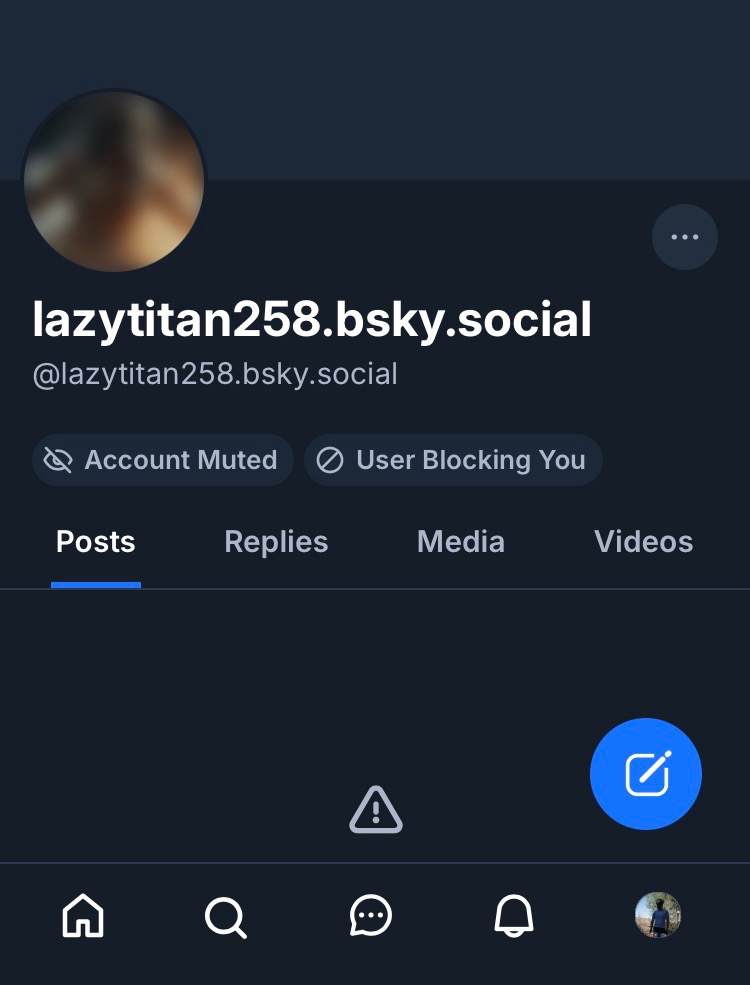The height and width of the screenshot is (985, 750).
Task: Compose a new post
Action: (x=646, y=773)
